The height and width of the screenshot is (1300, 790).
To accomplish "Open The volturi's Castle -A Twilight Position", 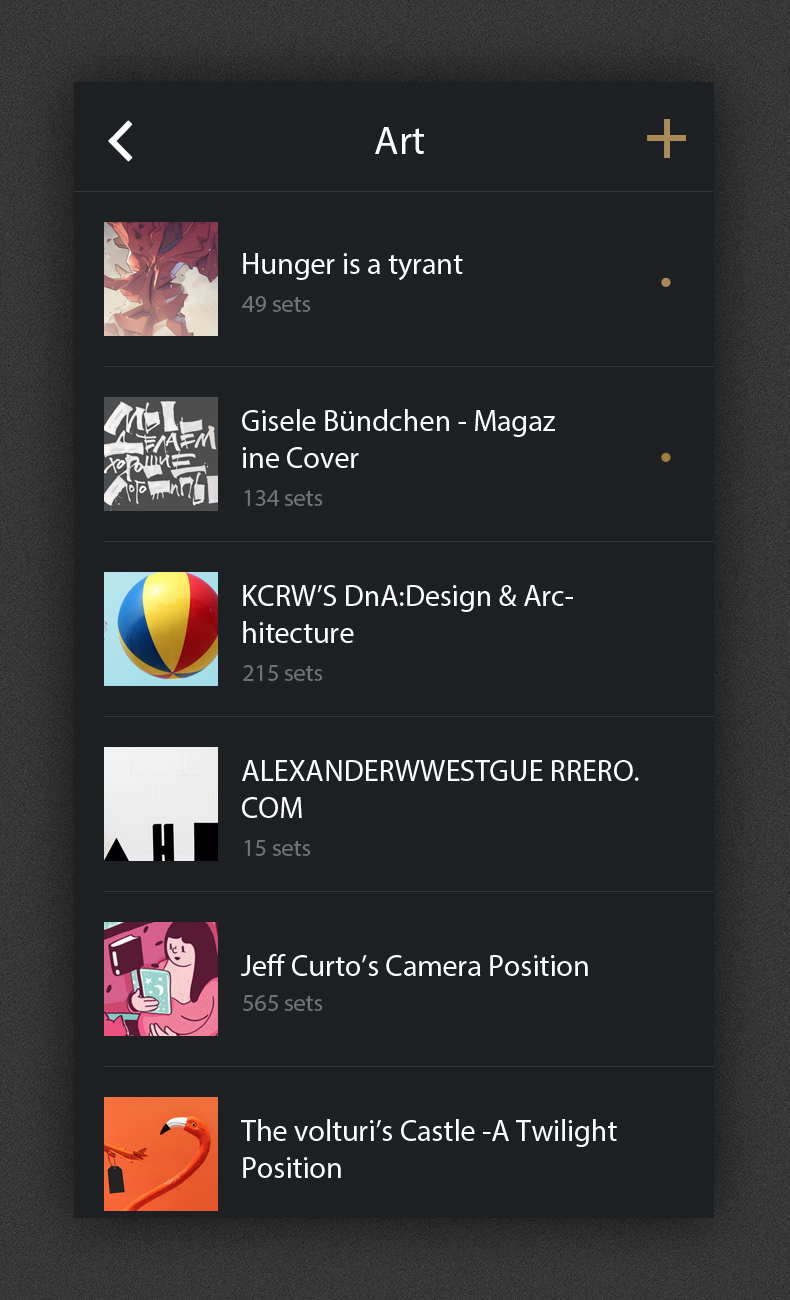I will [x=428, y=1149].
